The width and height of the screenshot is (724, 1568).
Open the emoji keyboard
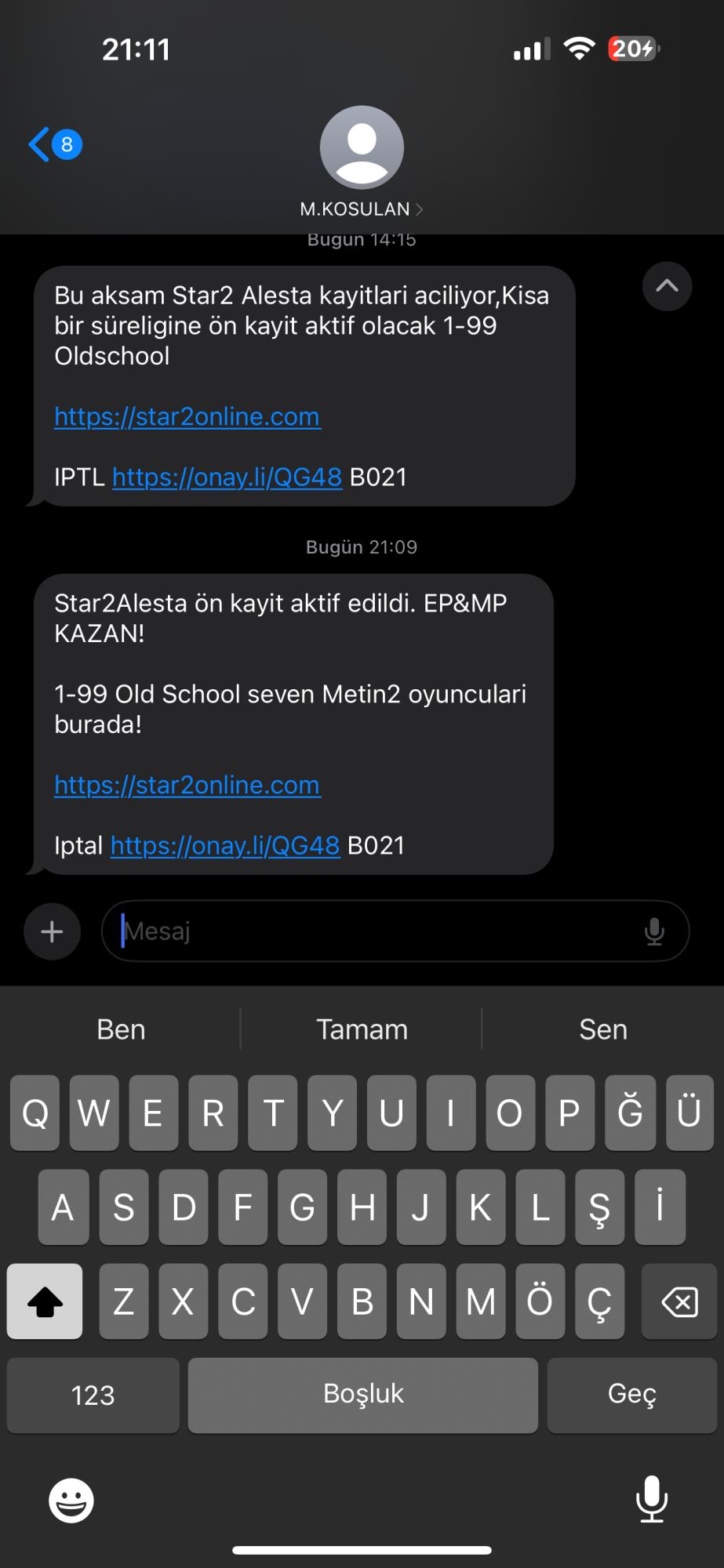tap(71, 1500)
